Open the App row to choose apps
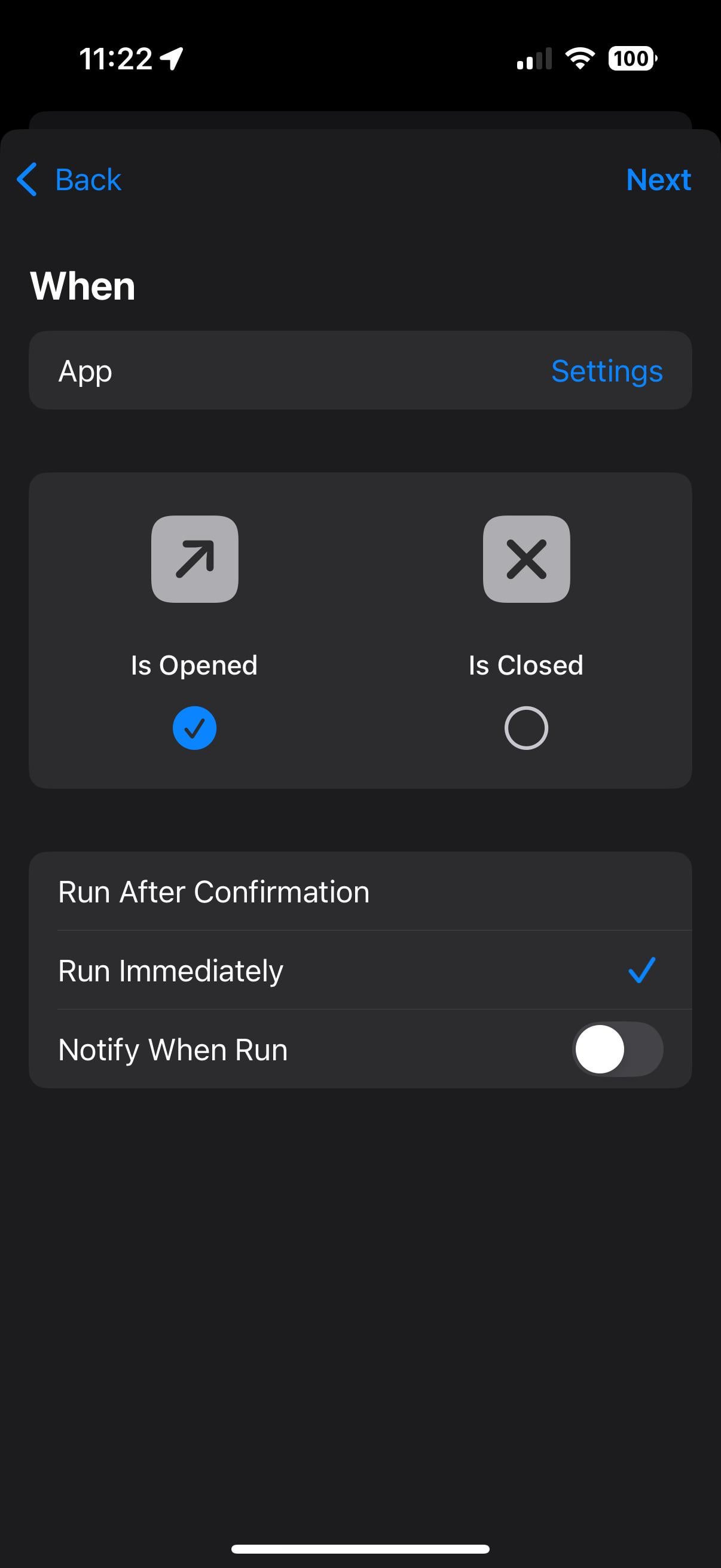 pyautogui.click(x=360, y=371)
